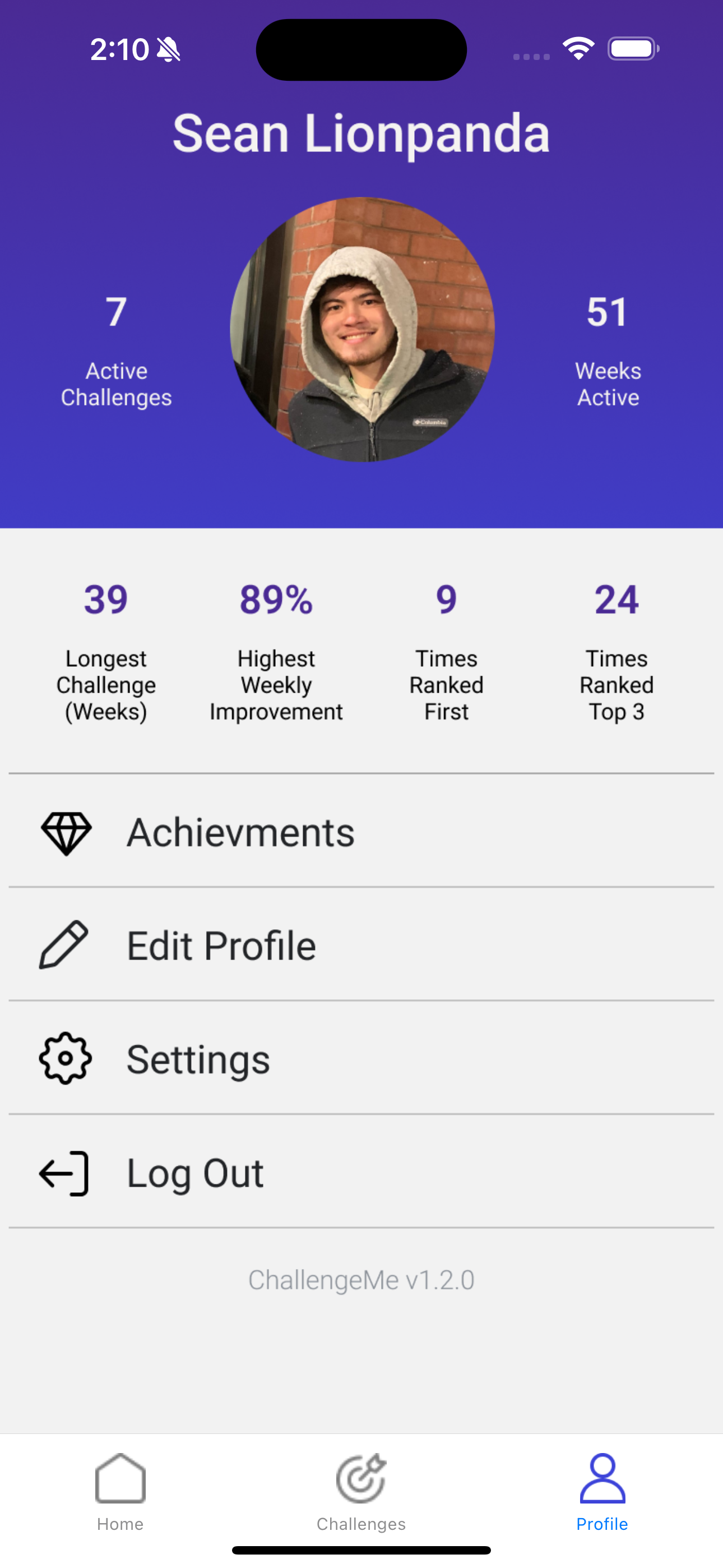Switch to the Home tab
The height and width of the screenshot is (1568, 723).
(120, 1492)
